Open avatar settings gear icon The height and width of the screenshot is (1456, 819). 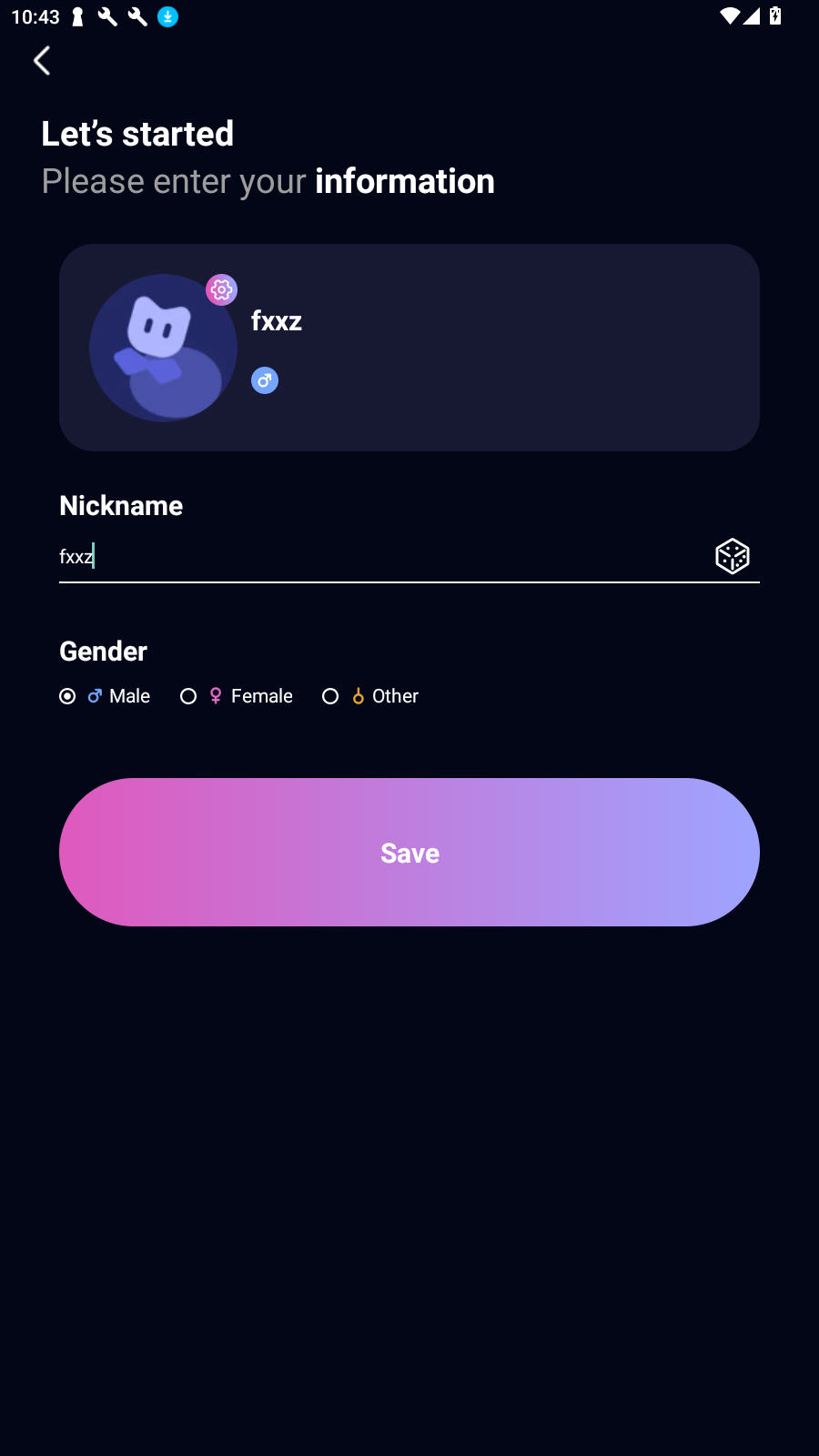221,289
